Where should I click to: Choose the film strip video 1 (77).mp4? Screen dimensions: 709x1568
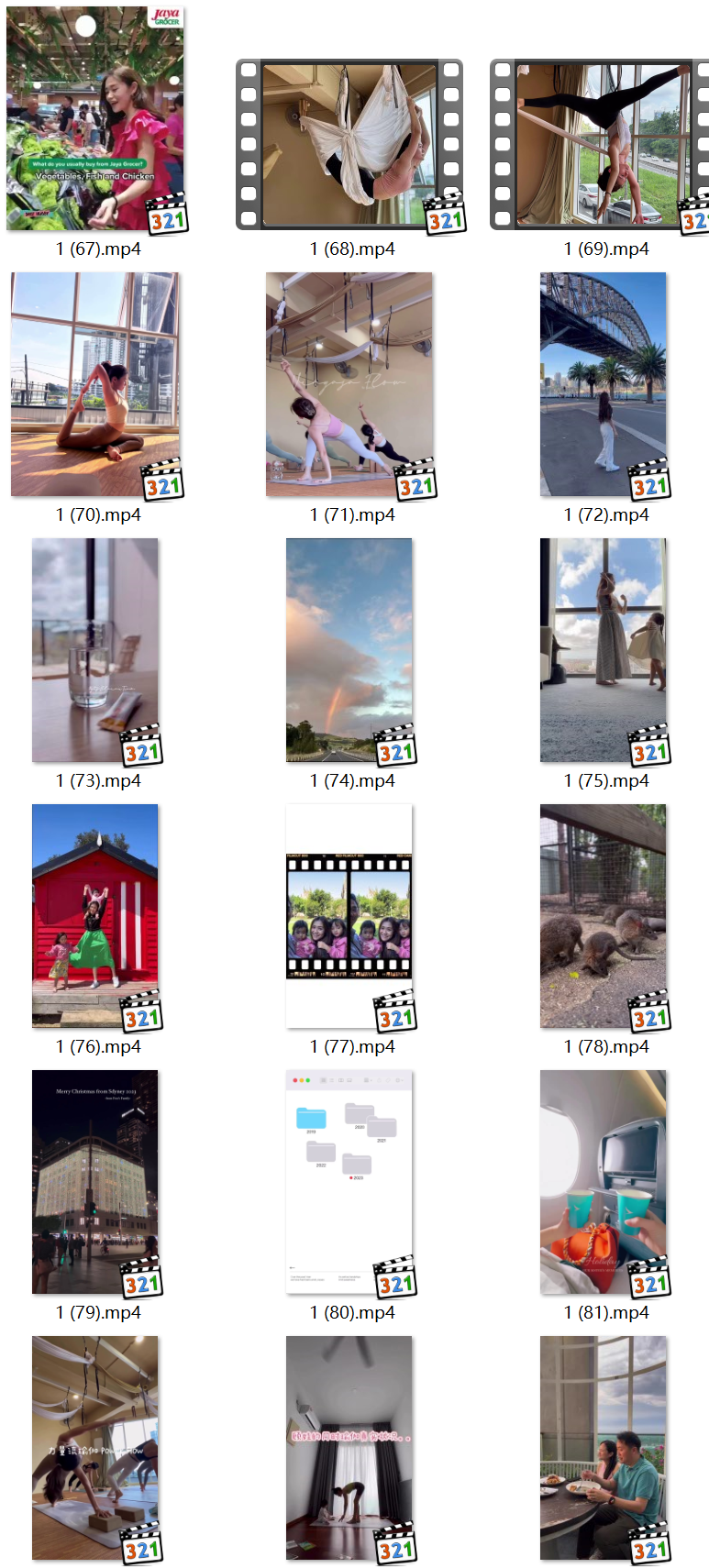(x=349, y=916)
